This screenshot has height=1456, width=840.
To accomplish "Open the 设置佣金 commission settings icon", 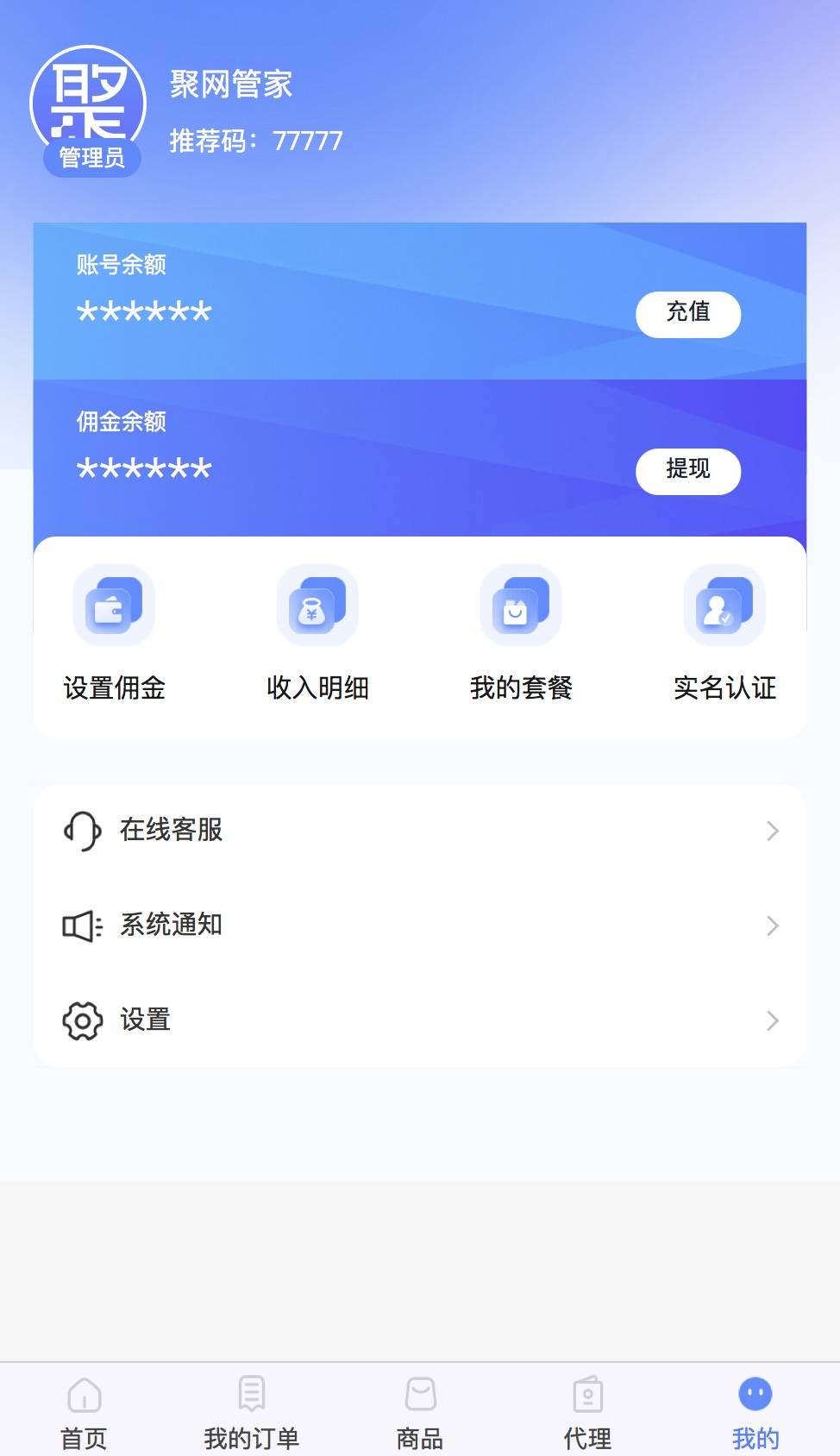I will [x=113, y=605].
